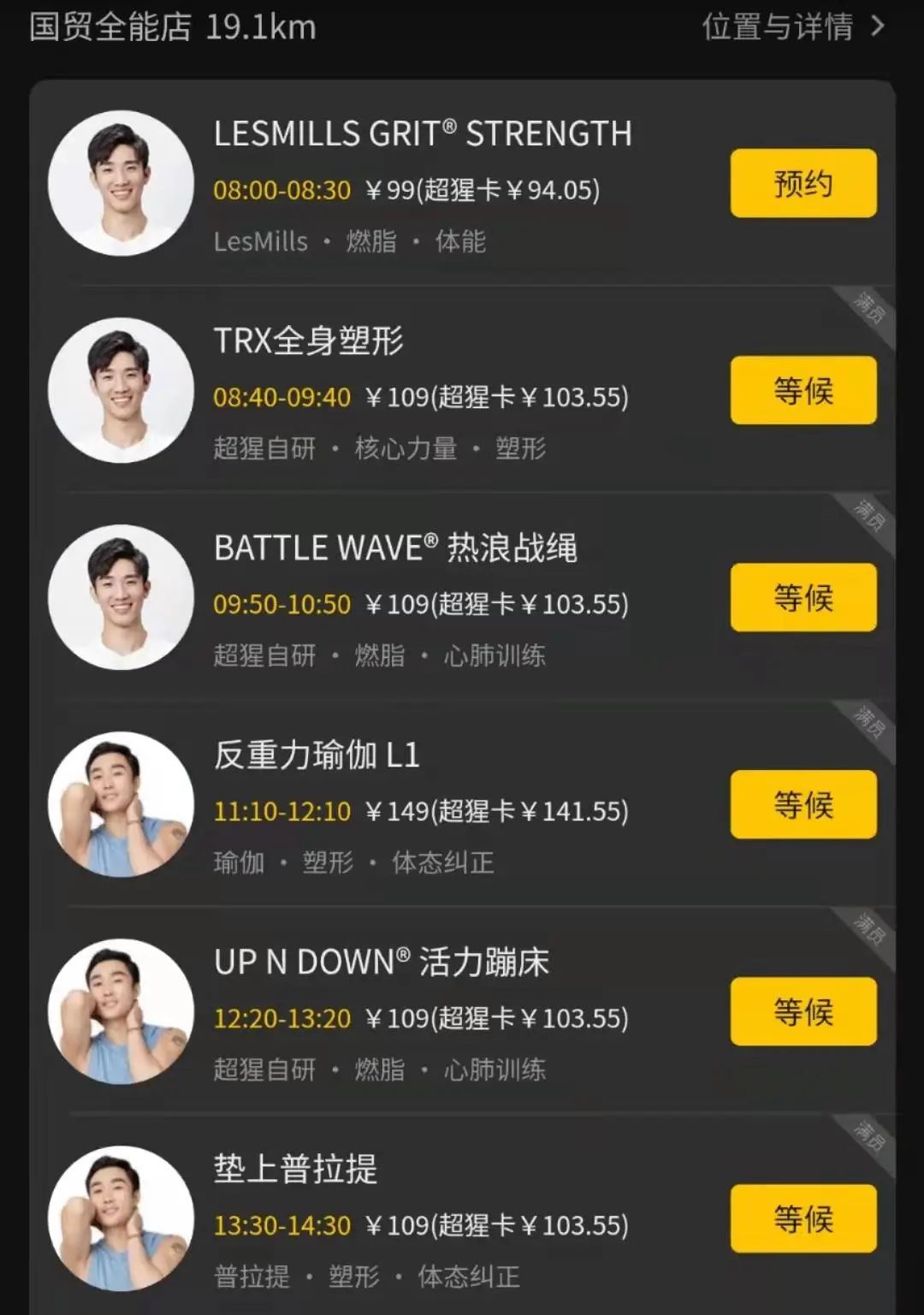924x1315 pixels.
Task: View the TRX全身塑形 class details
Action: (309, 341)
